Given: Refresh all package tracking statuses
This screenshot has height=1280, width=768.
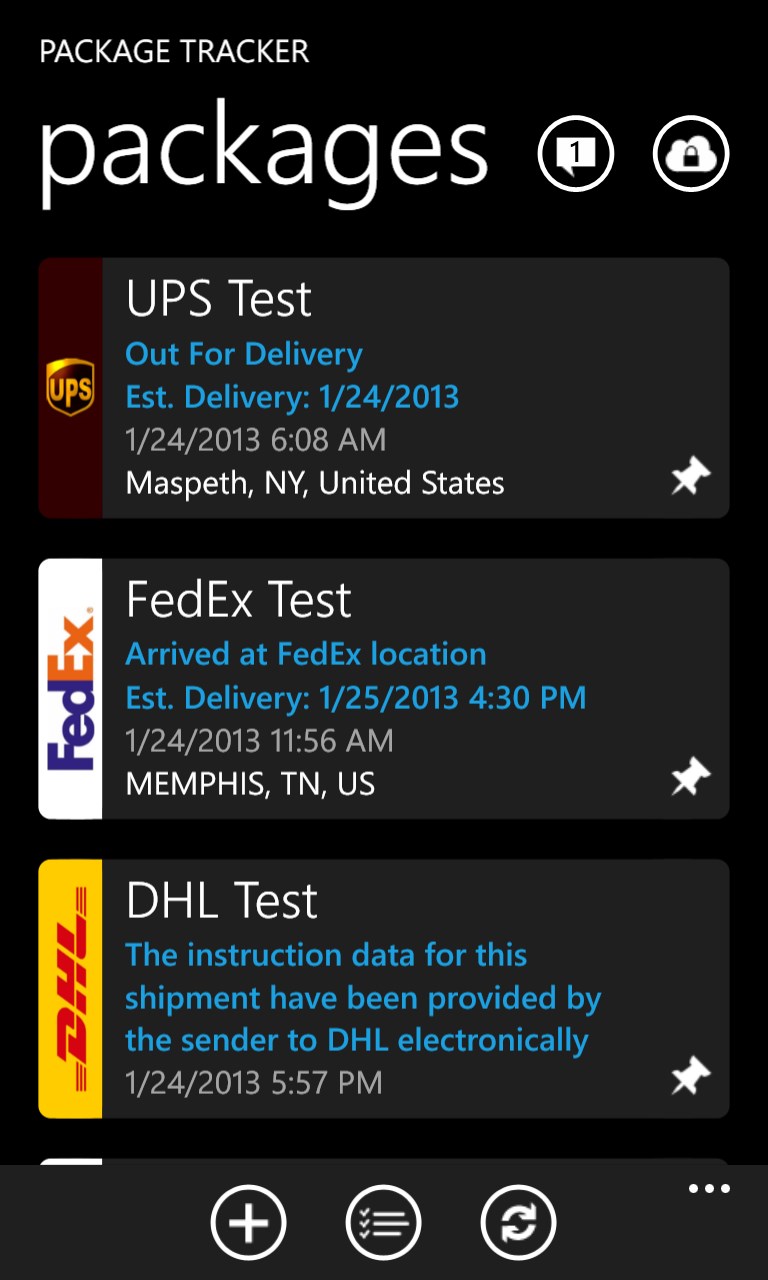Looking at the screenshot, I should pos(517,1222).
